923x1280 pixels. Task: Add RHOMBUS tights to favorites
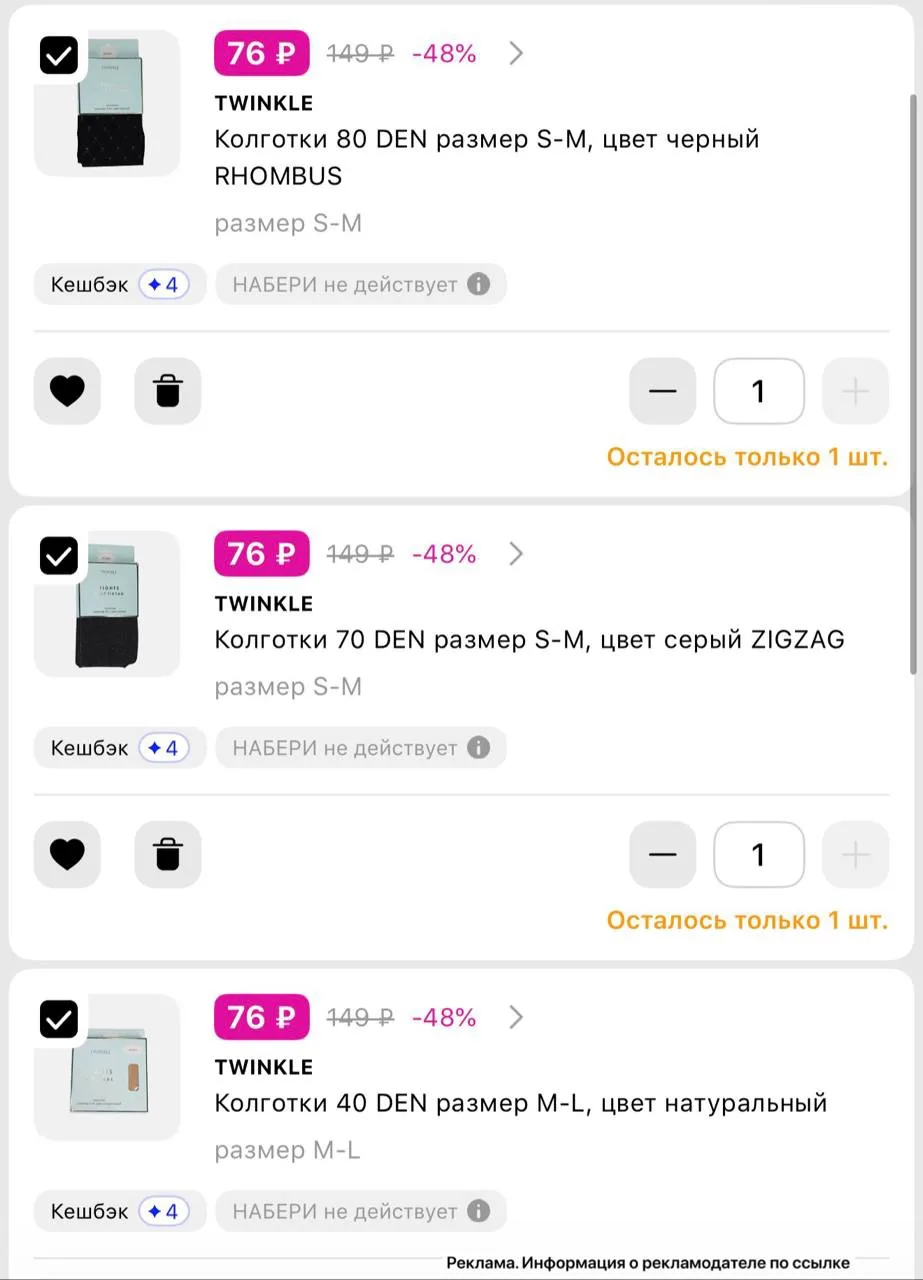[67, 391]
